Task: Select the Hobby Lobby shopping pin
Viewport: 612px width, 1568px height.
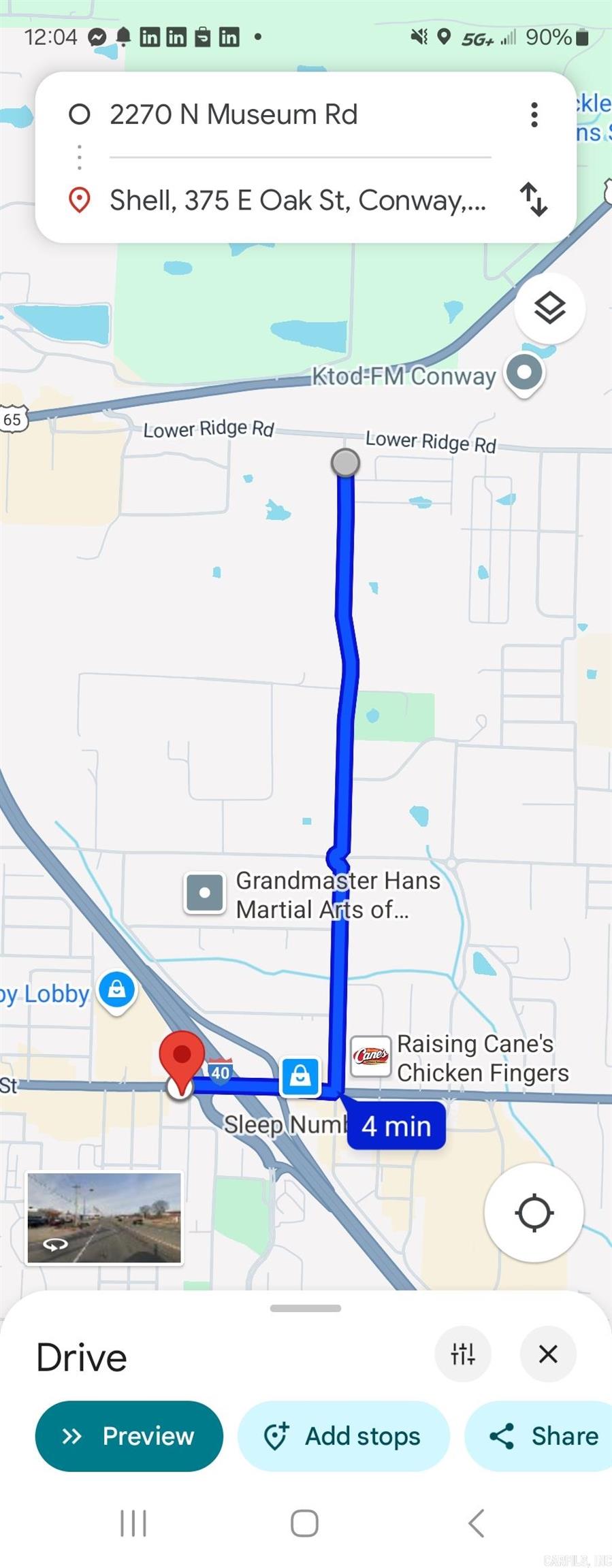Action: 117,990
